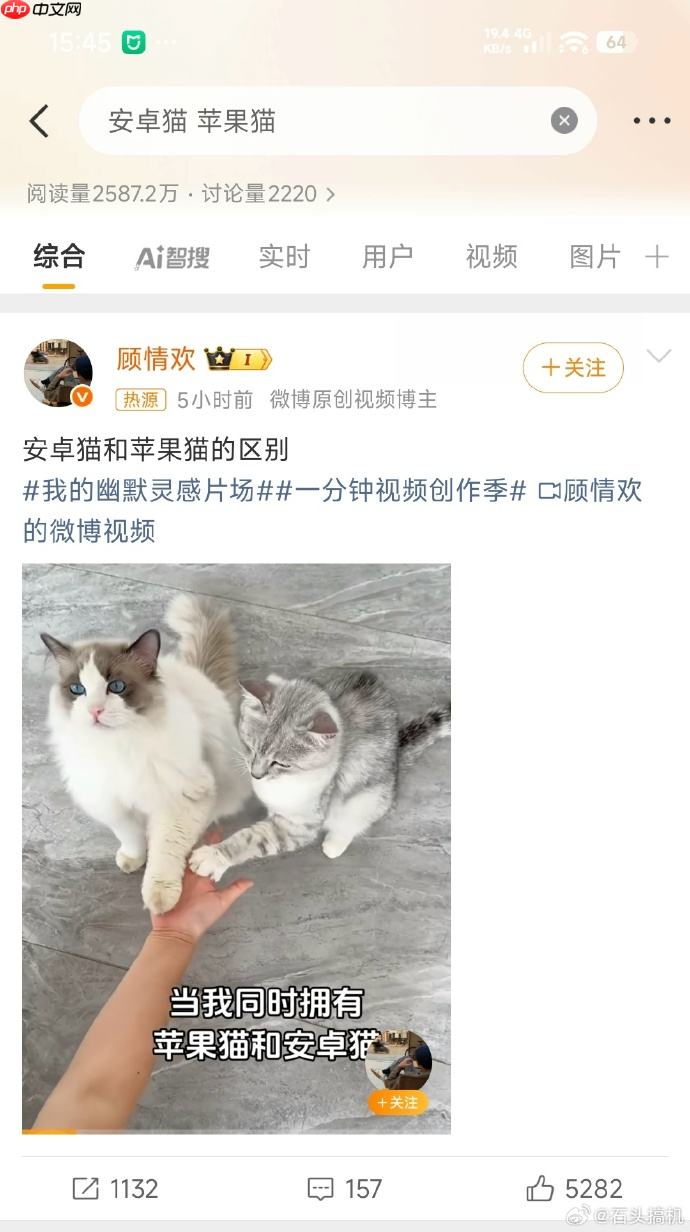Repost the post with 1132 shares

click(x=115, y=1188)
